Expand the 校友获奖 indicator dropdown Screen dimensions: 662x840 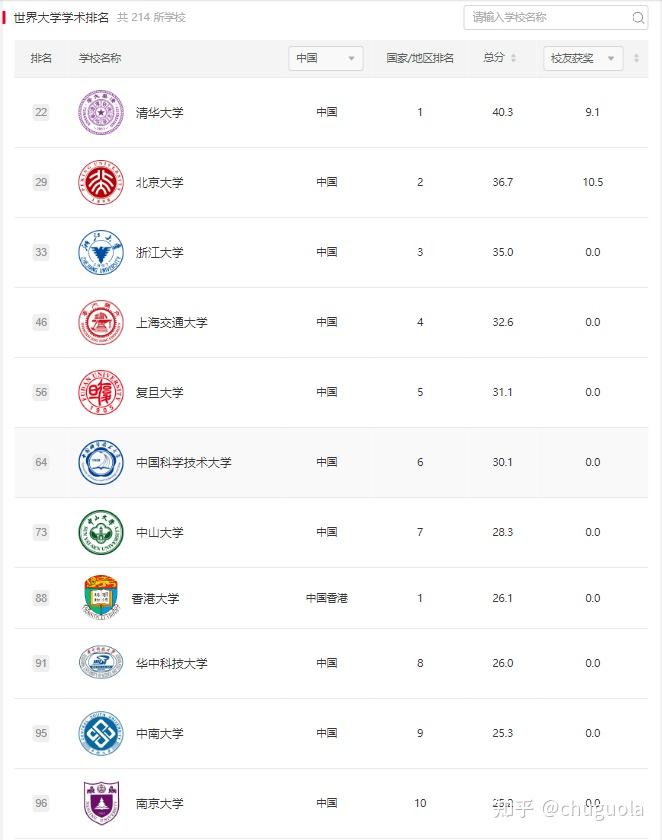click(583, 58)
